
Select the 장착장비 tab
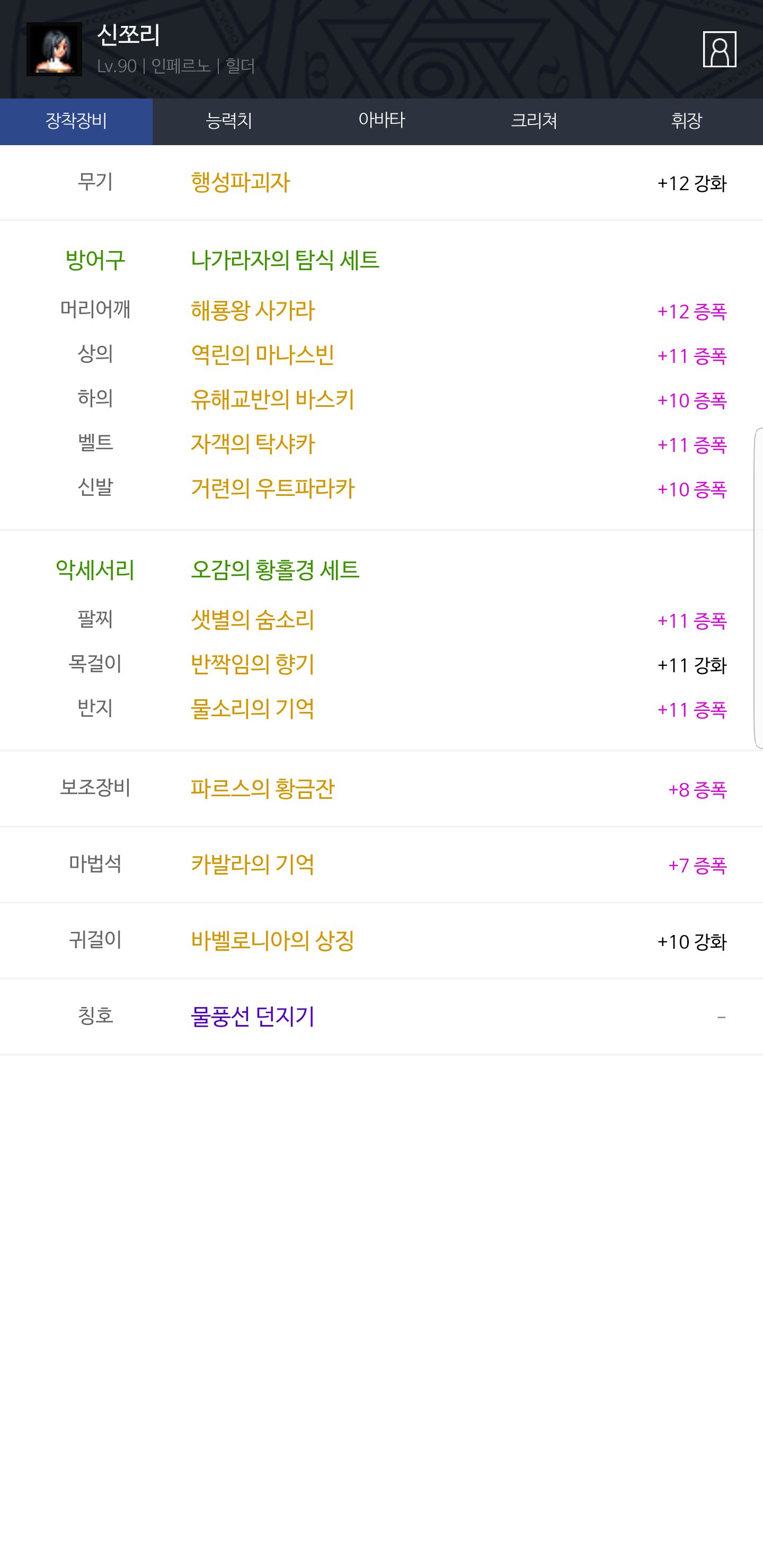pyautogui.click(x=76, y=121)
